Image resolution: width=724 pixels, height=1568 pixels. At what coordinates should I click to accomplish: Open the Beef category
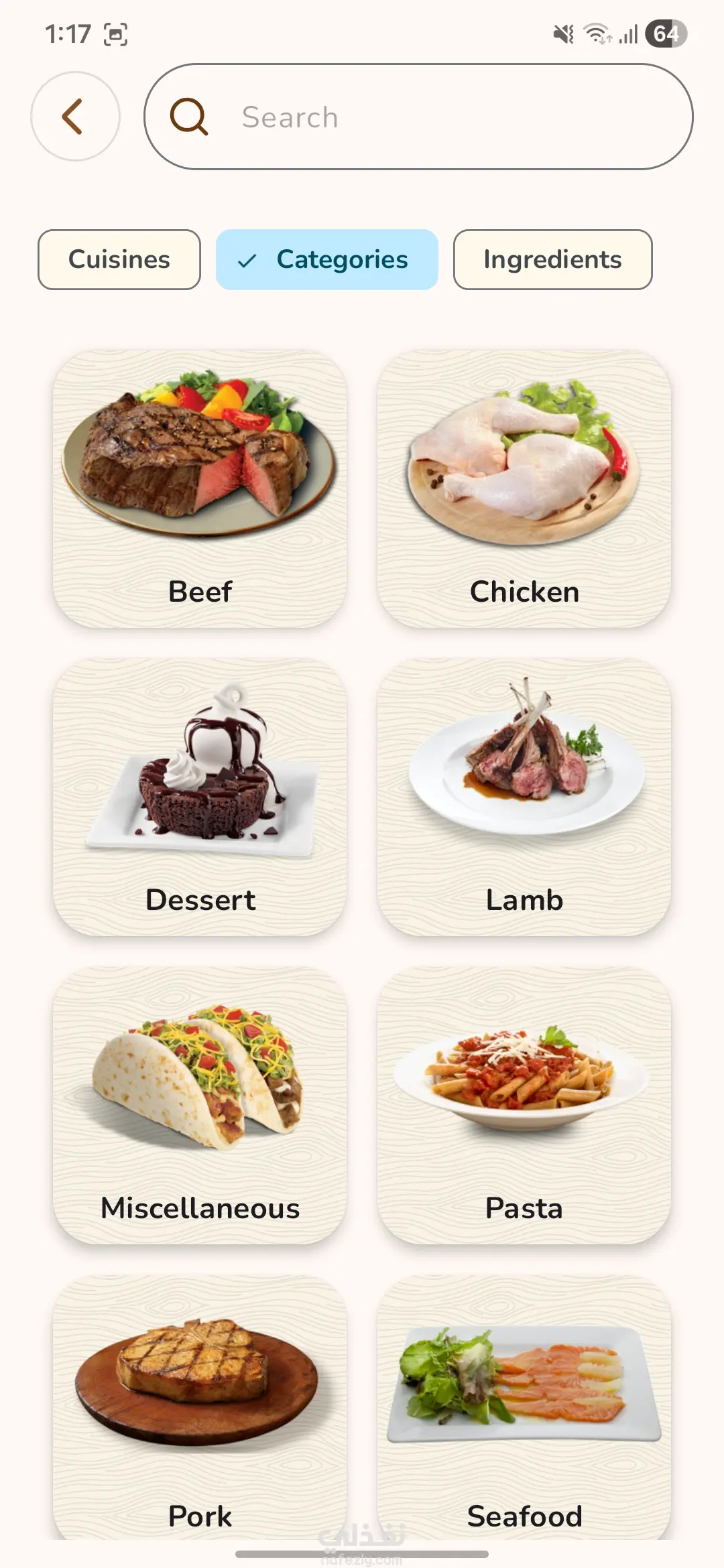coord(200,489)
